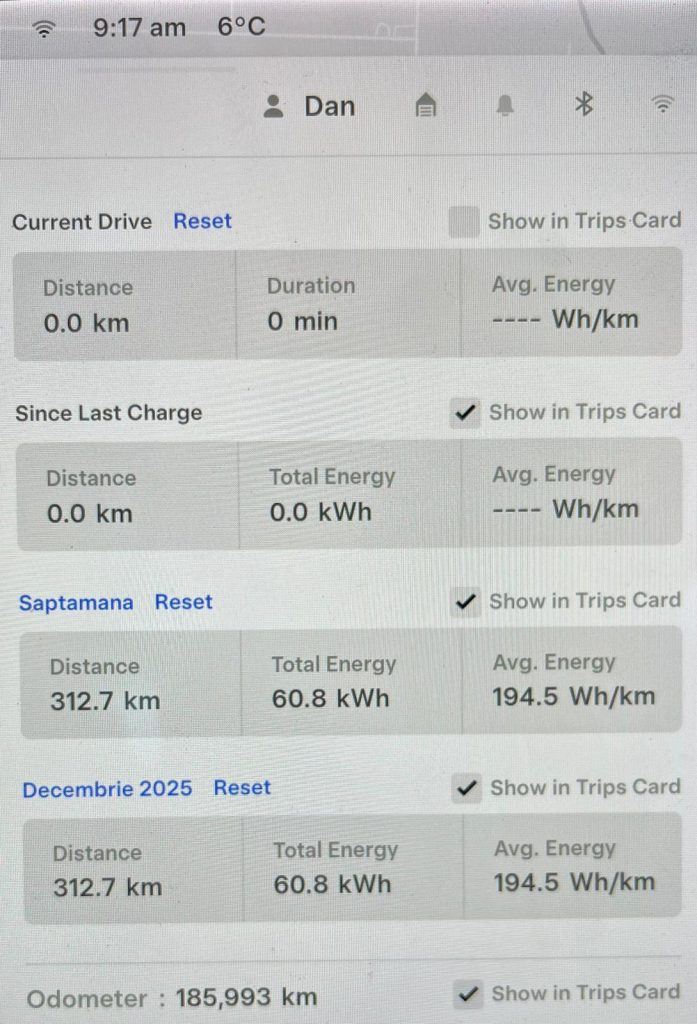Enable Show in Trips Card for Current Drive
Image resolution: width=697 pixels, height=1024 pixels.
[x=463, y=222]
